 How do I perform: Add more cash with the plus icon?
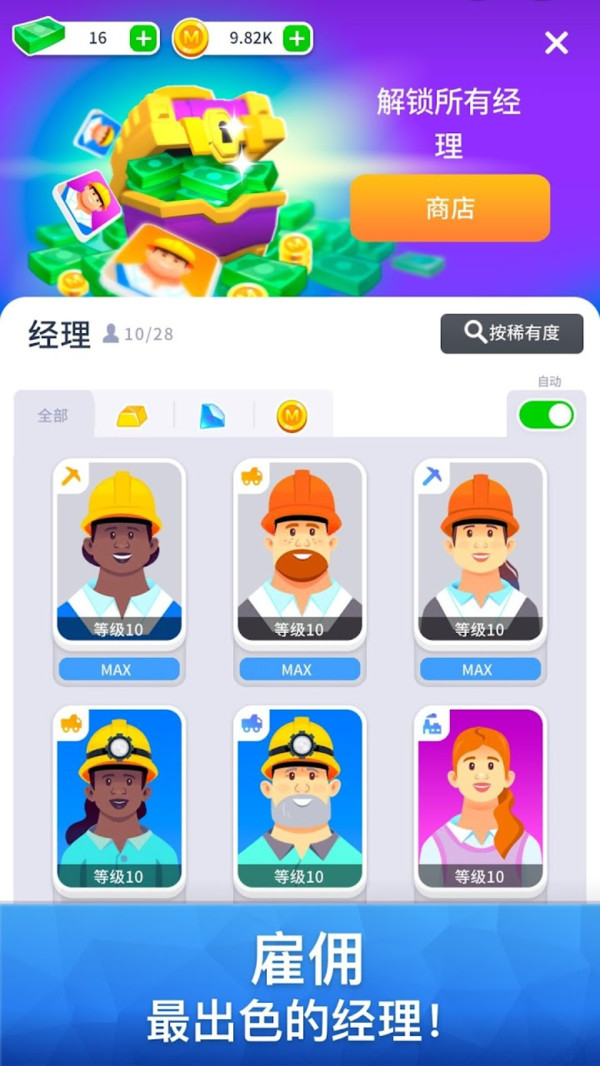tap(144, 39)
